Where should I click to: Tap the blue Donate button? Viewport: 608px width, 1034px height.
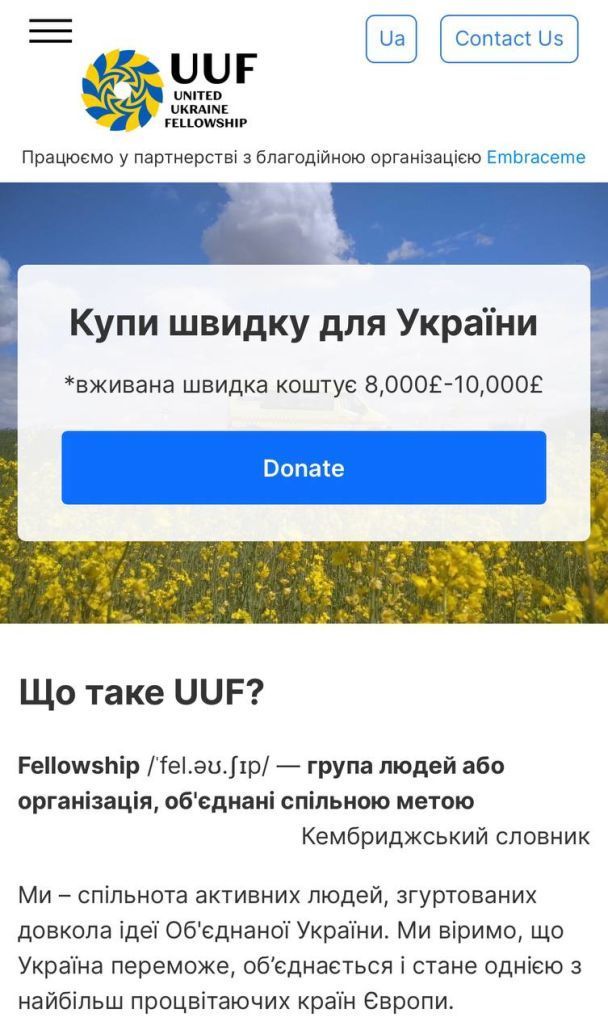coord(303,468)
